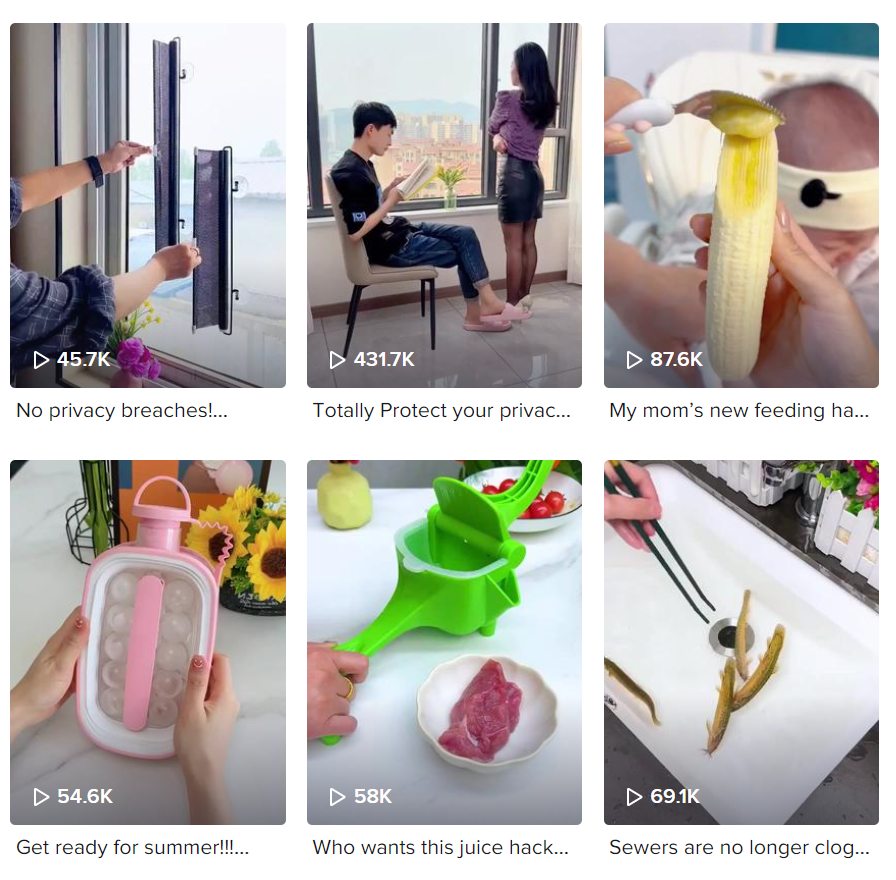Open 'My mom's new feeding hack' video
This screenshot has height=880, width=896.
741,205
